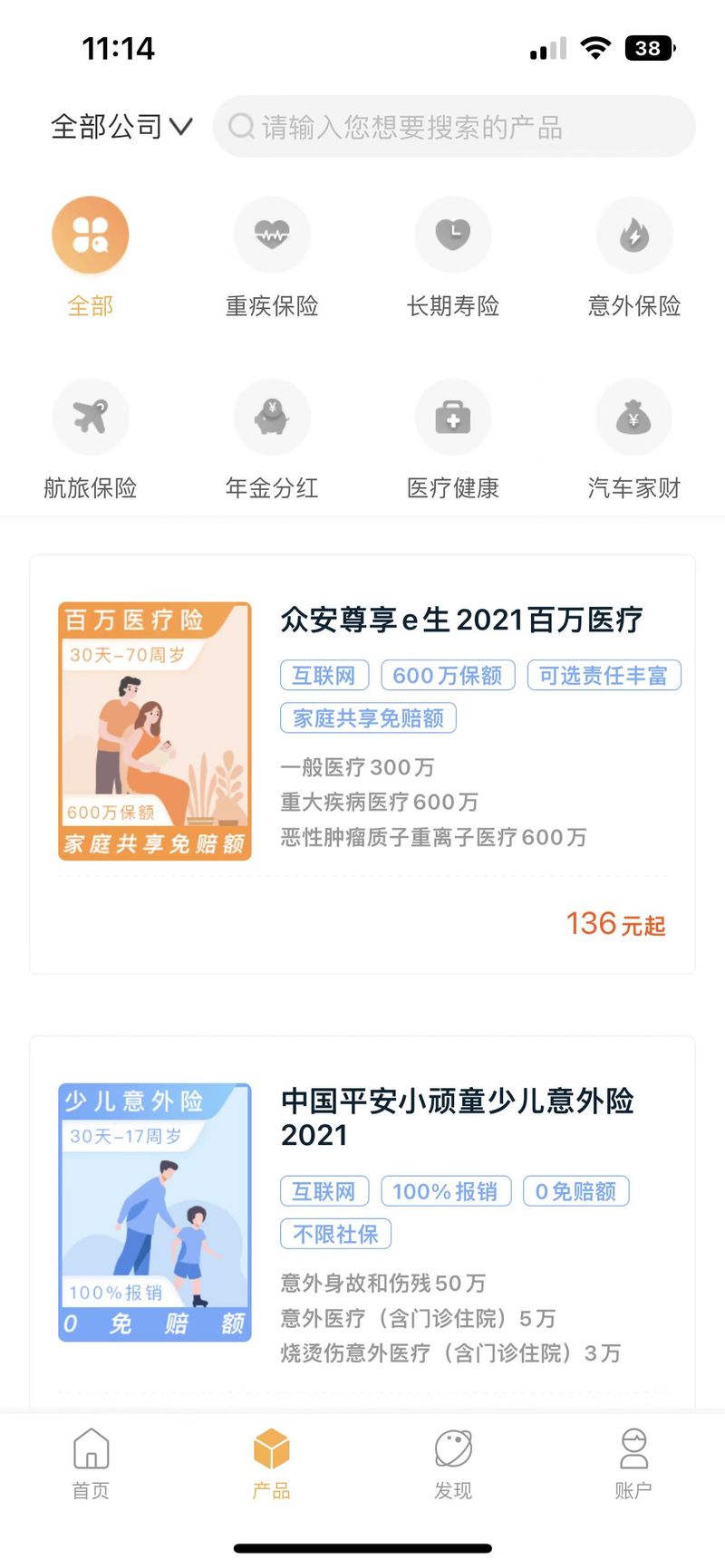Switch to the 产品 tab

click(272, 1464)
